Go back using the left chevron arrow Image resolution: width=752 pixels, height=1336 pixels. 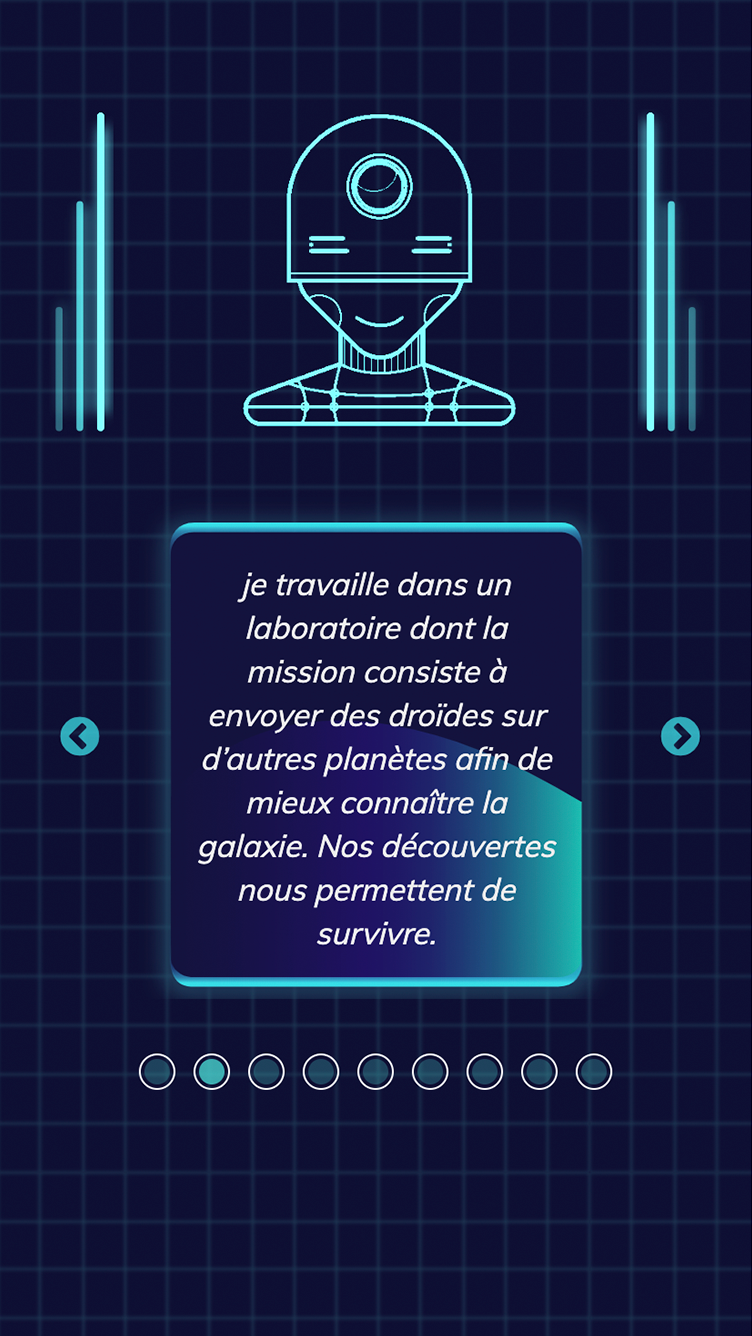click(x=79, y=737)
